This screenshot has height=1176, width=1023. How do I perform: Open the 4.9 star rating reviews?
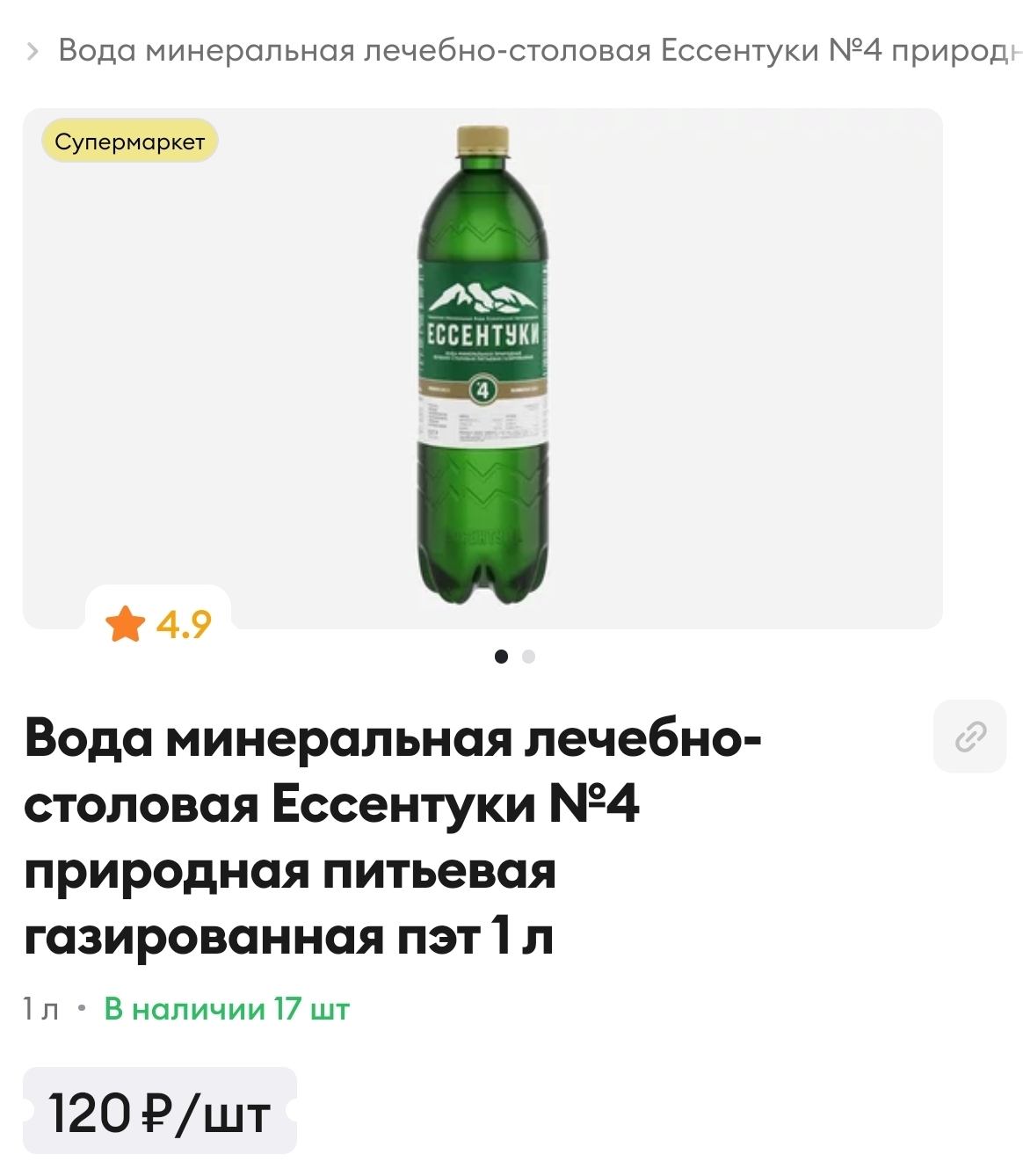click(159, 624)
